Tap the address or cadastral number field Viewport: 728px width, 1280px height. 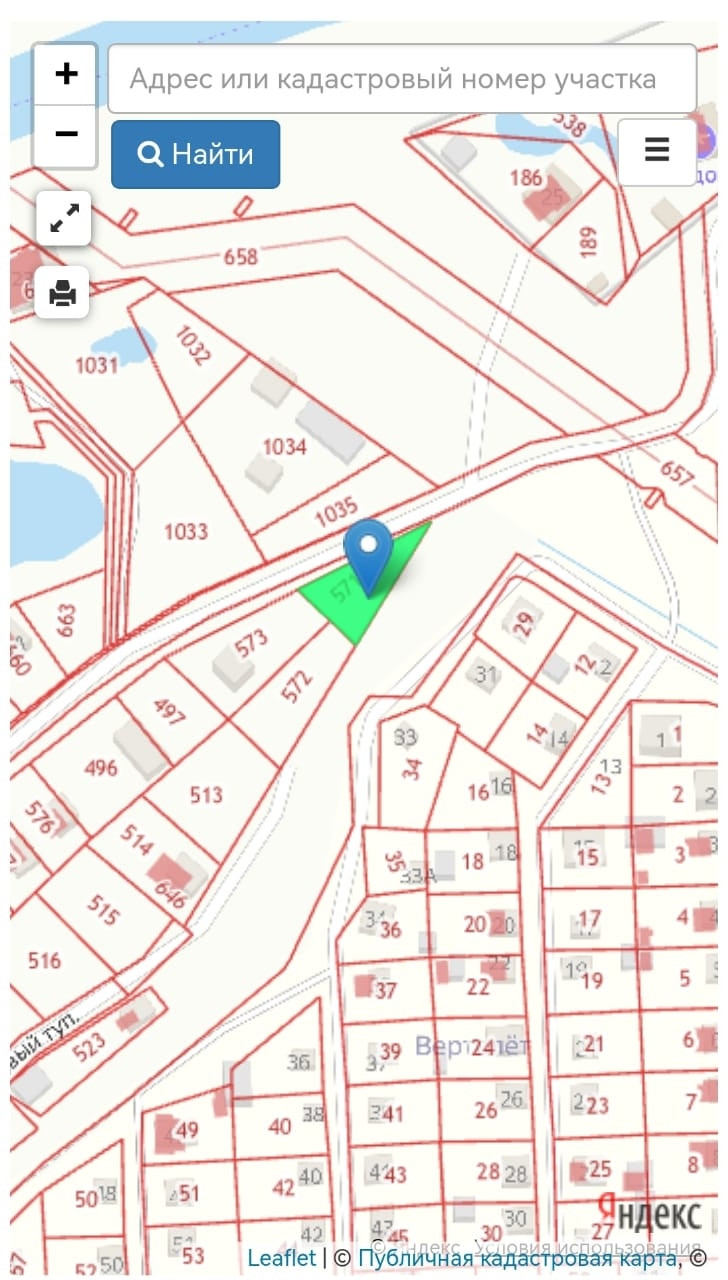pos(402,79)
